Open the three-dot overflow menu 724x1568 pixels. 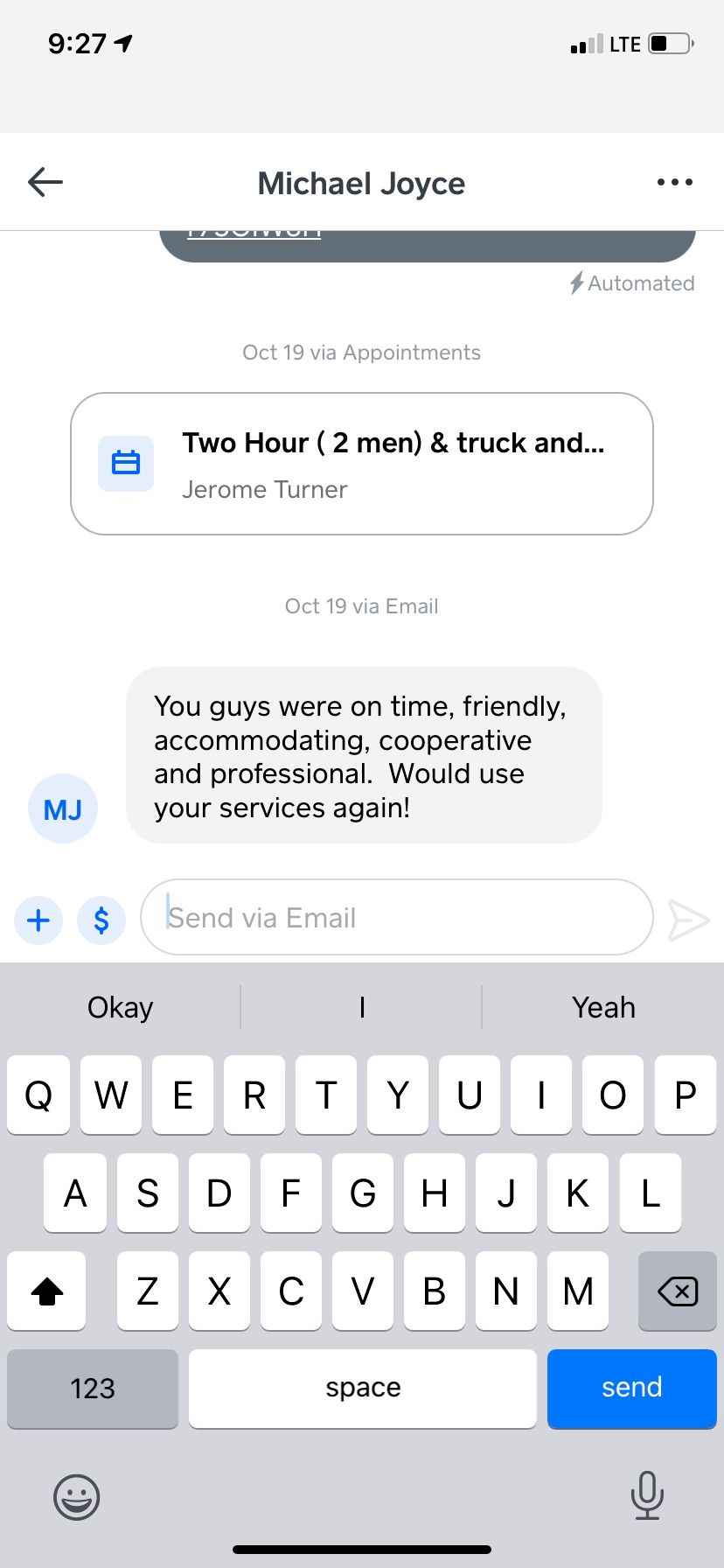[x=674, y=182]
